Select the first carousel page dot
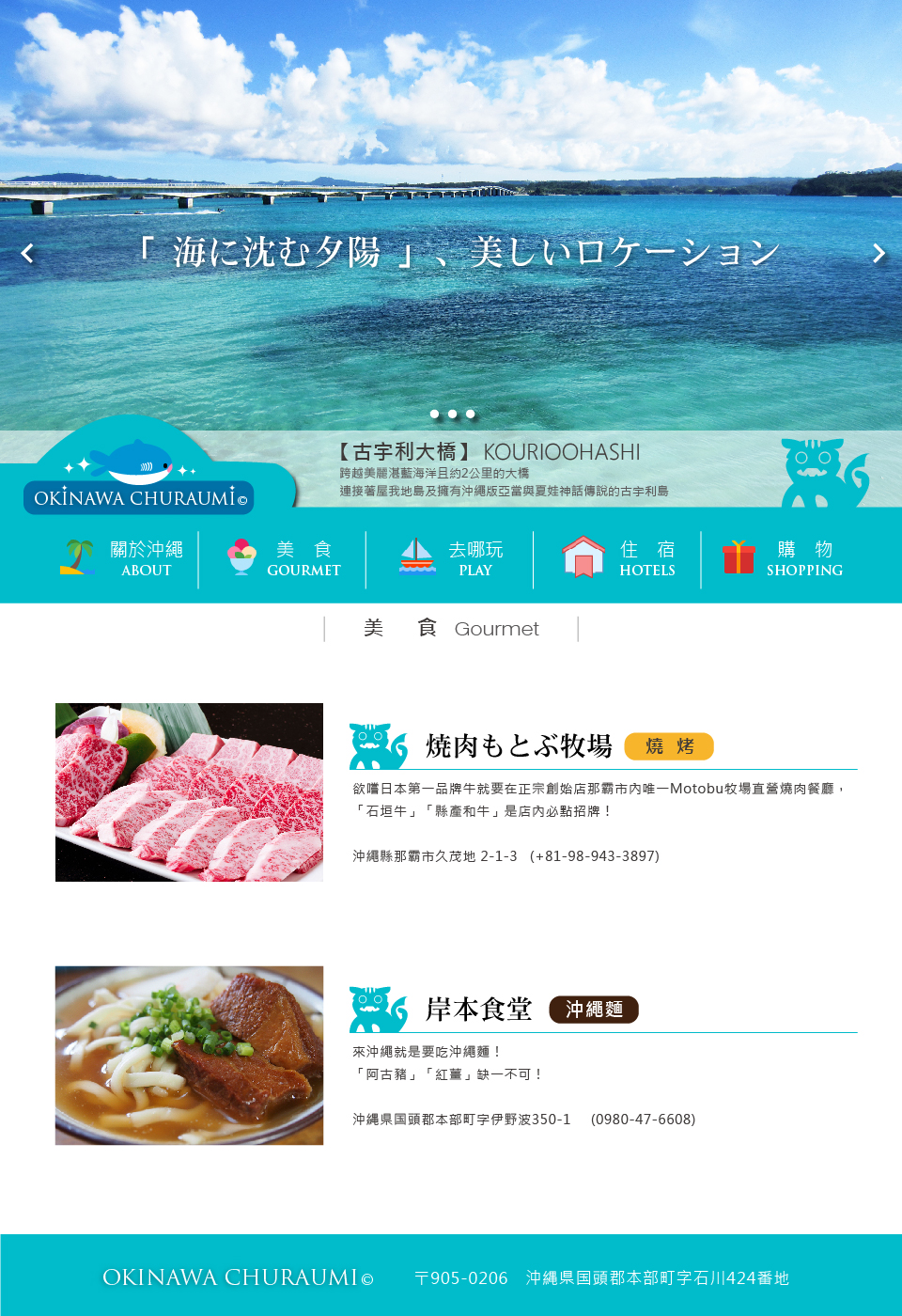902x1316 pixels. [434, 414]
